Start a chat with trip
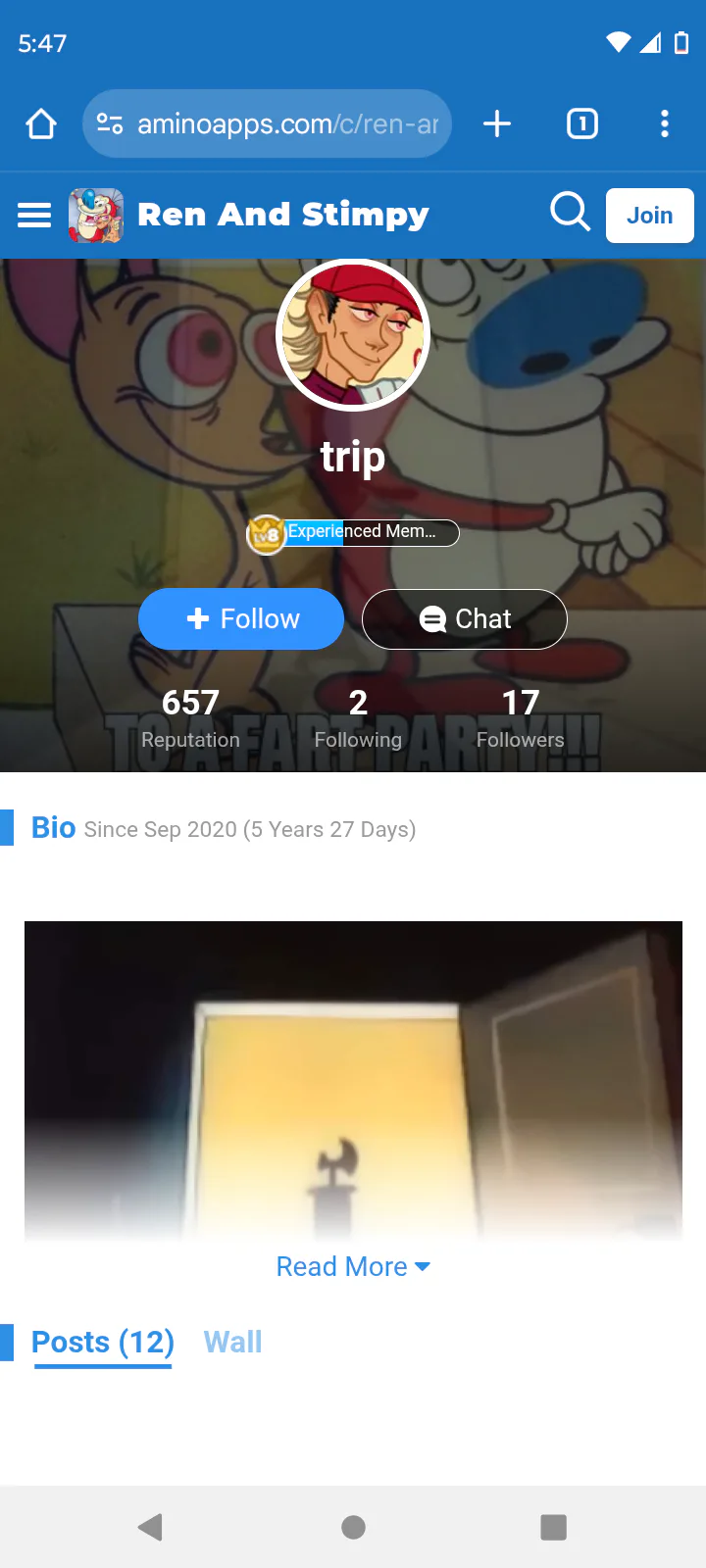The image size is (706, 1568). [465, 619]
